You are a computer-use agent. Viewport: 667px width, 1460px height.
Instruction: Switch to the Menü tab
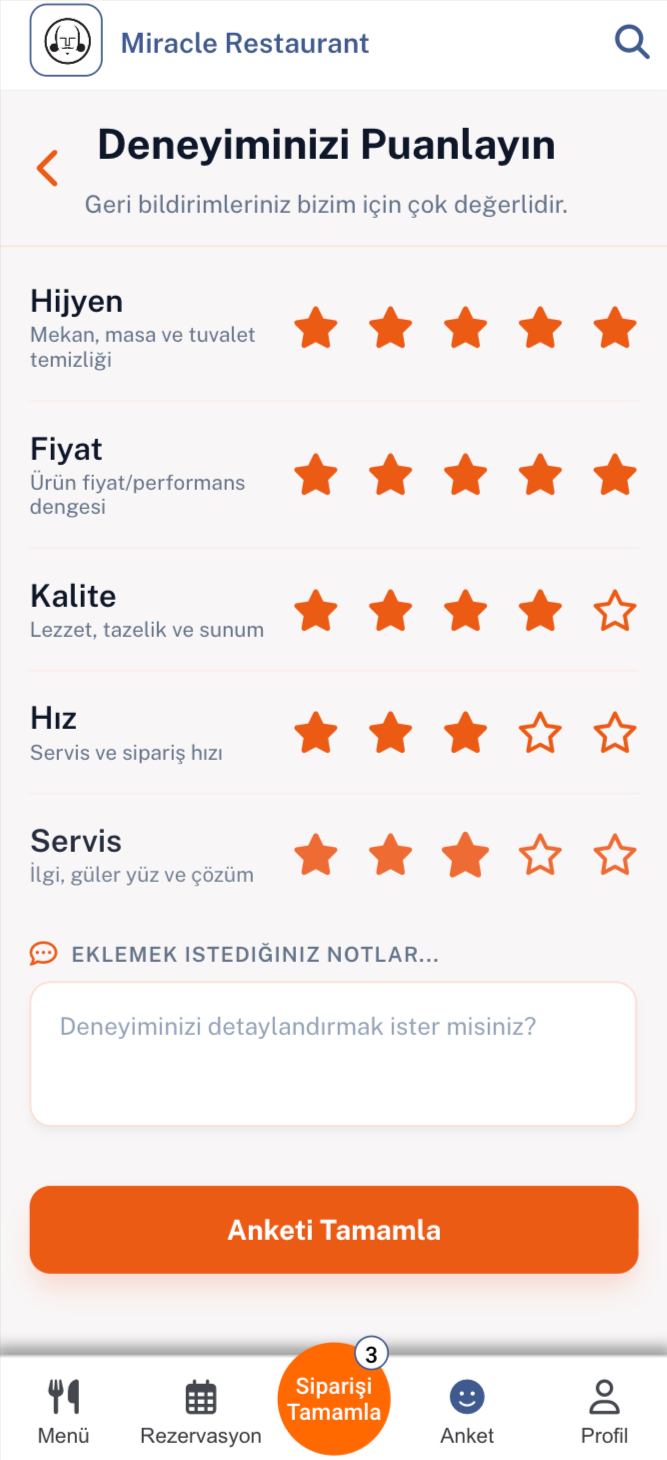coord(64,1410)
